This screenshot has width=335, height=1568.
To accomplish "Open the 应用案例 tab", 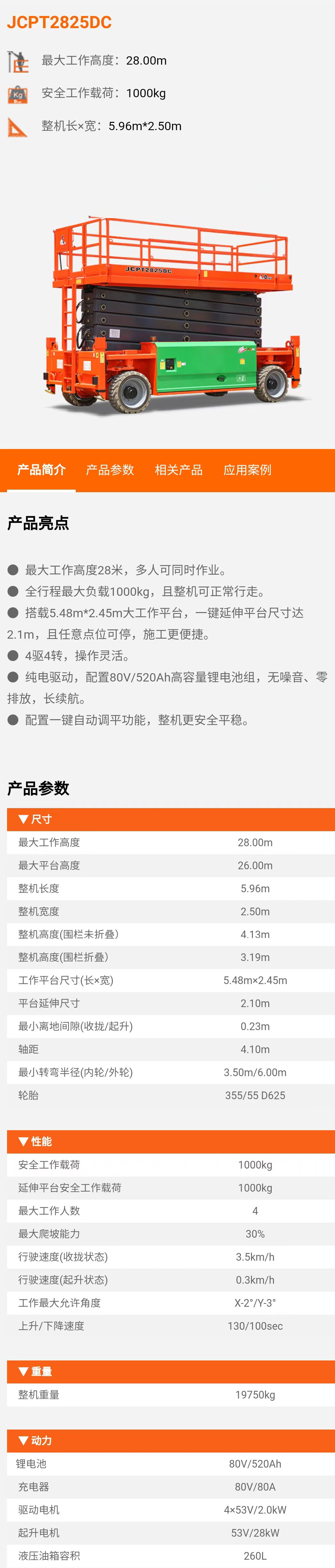I will pyautogui.click(x=247, y=470).
